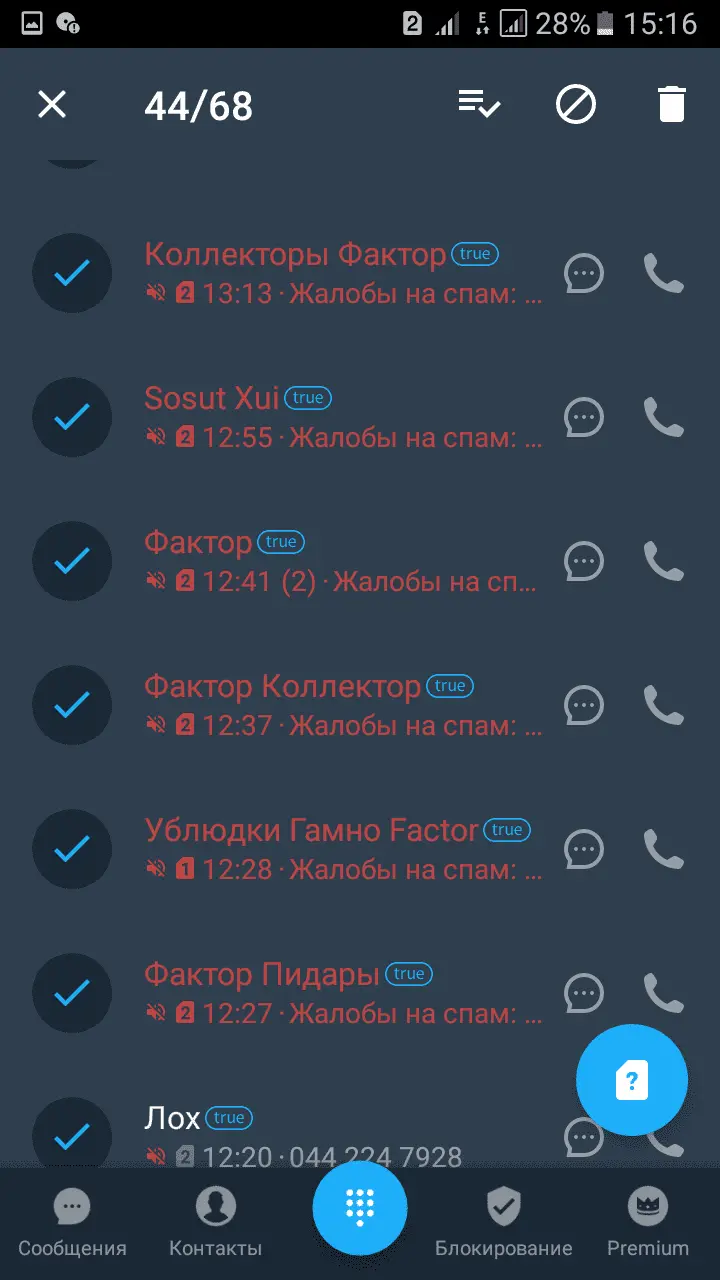Call the Коллекторы Фактор number
720x1280 pixels.
663,273
